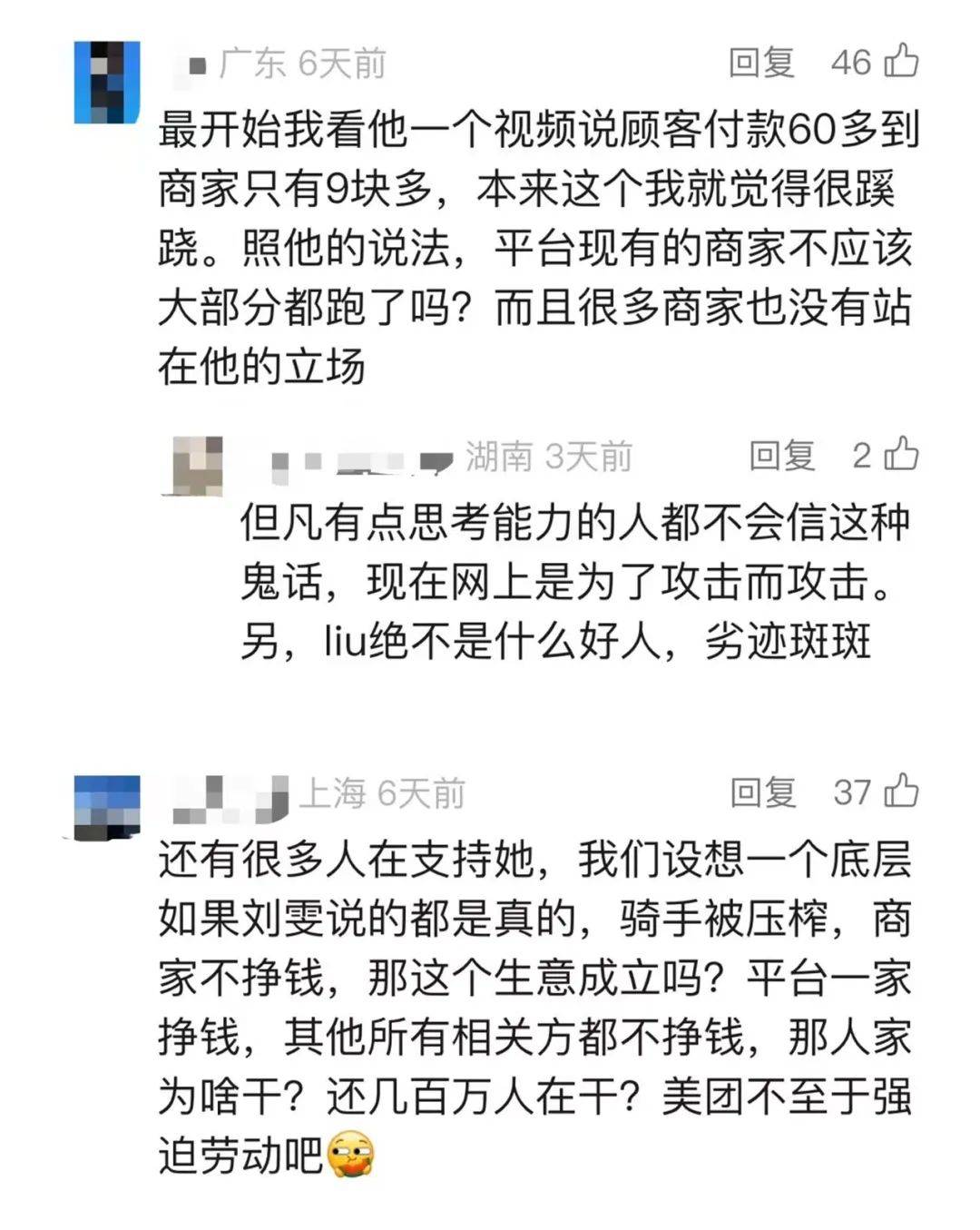Open the Shanghai commenter's avatar
The image size is (980, 1230).
107,807
